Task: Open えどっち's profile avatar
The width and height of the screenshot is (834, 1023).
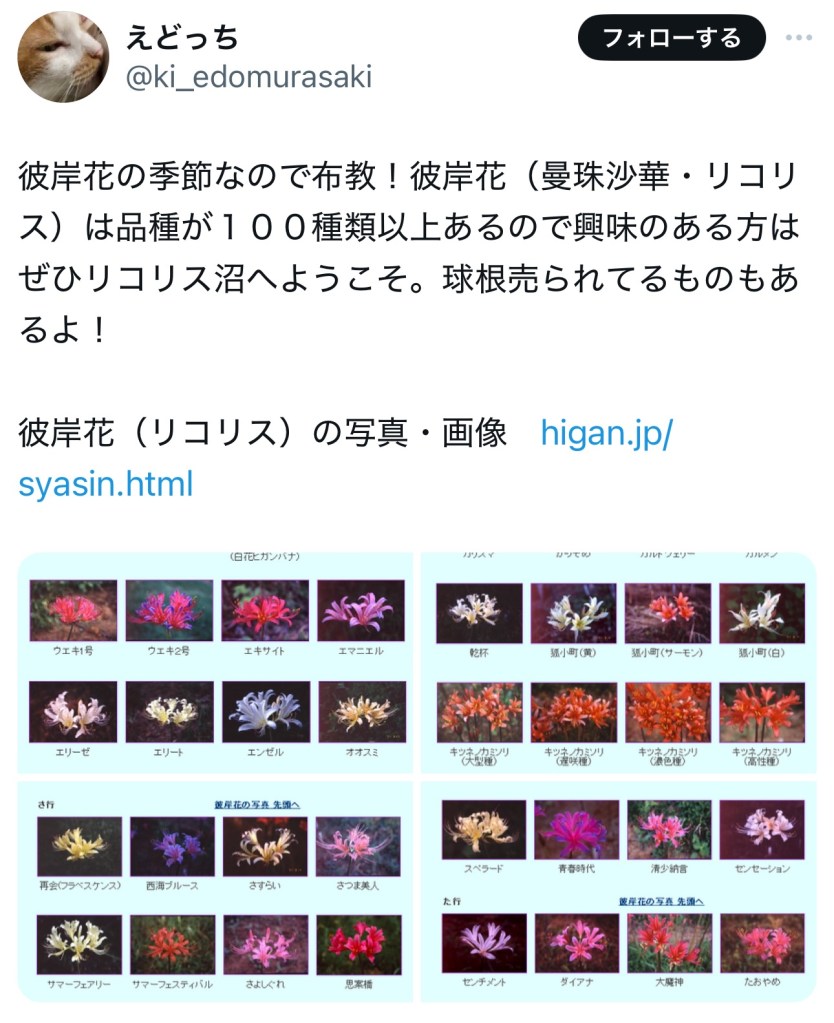Action: coord(63,56)
